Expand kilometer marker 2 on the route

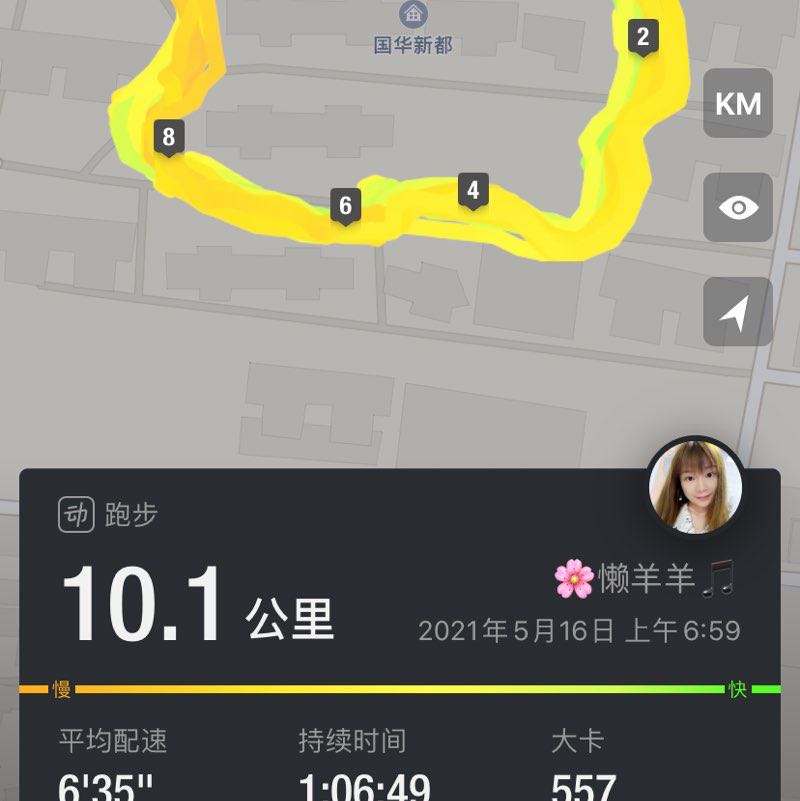tap(645, 35)
